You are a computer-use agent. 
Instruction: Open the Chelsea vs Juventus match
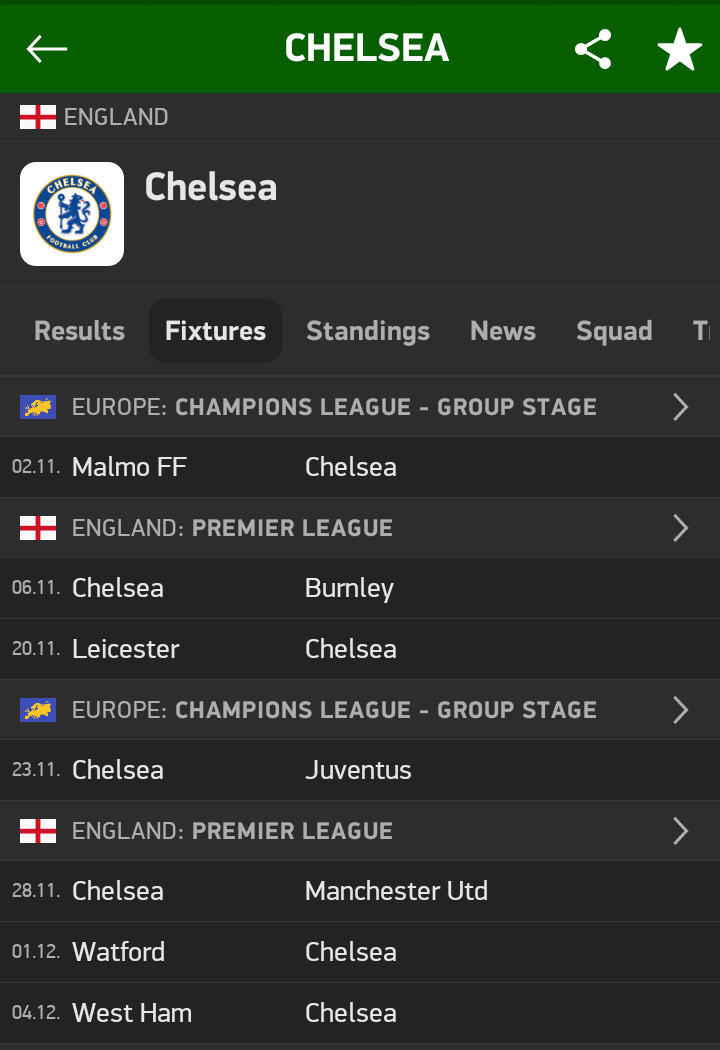[x=360, y=770]
